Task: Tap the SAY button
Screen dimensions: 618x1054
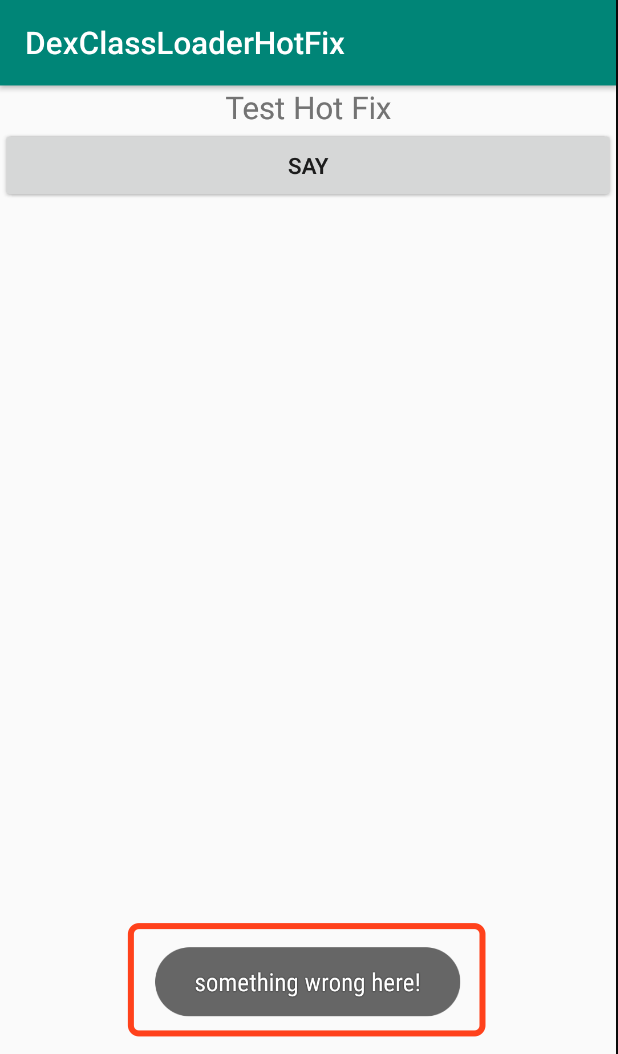Action: click(x=308, y=166)
